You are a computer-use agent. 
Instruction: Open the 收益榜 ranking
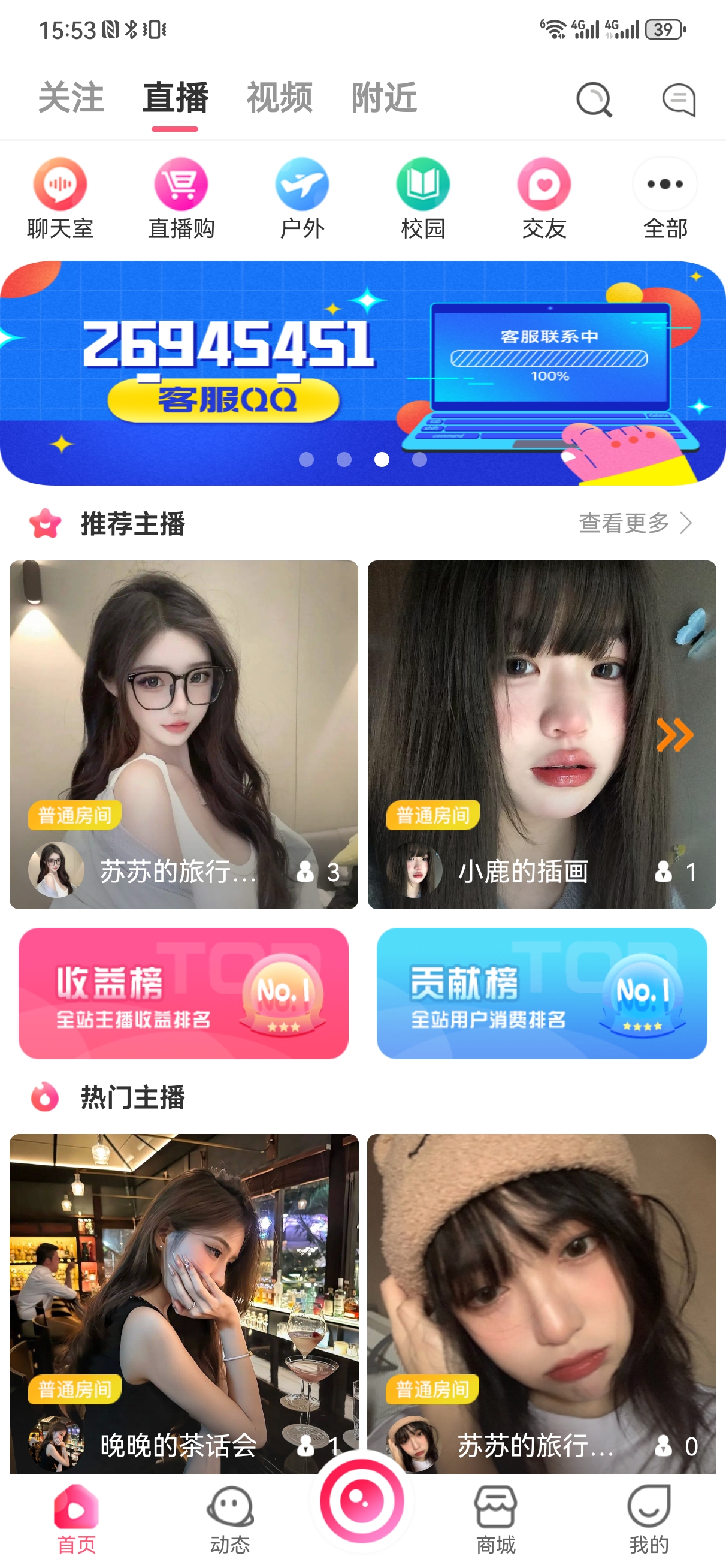point(183,993)
